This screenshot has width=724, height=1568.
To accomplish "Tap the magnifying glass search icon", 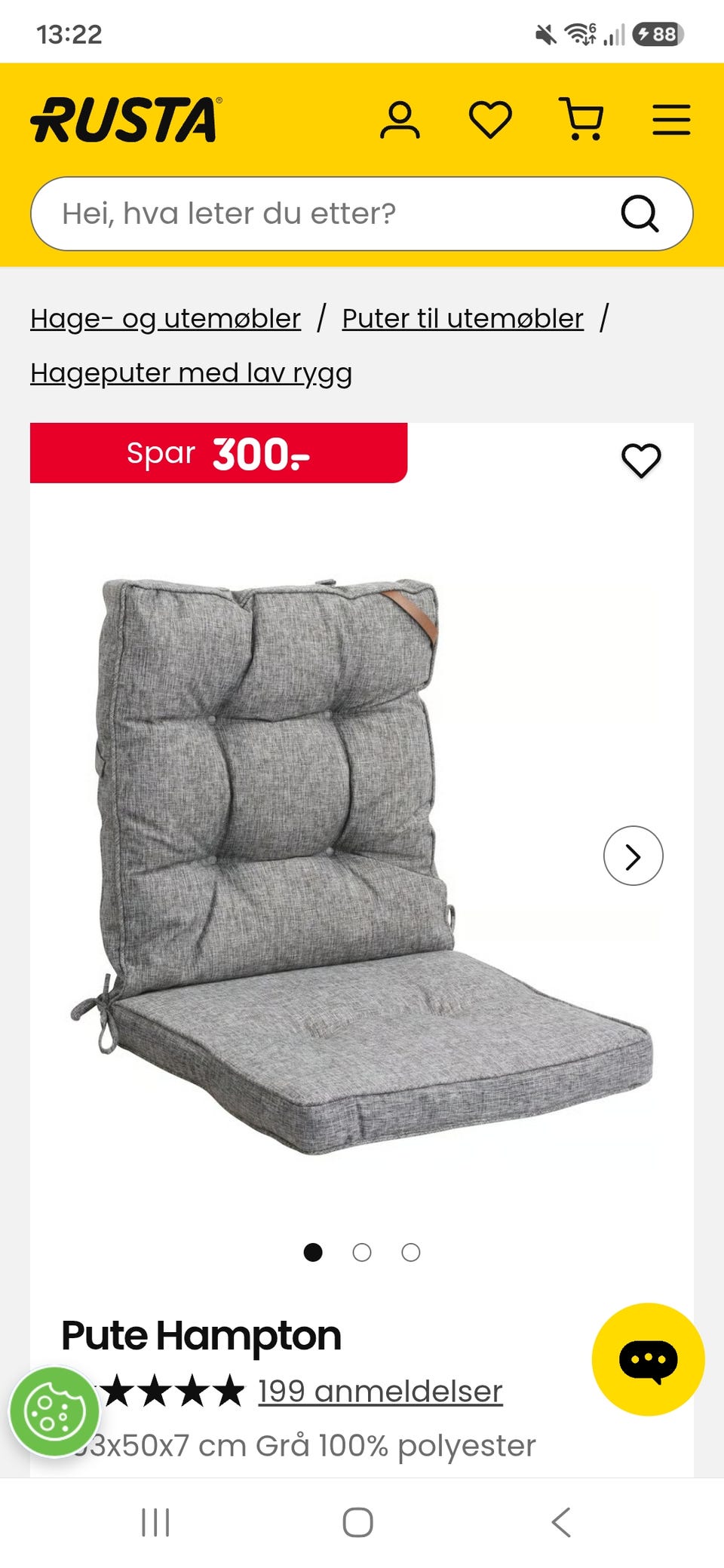I will tap(640, 214).
